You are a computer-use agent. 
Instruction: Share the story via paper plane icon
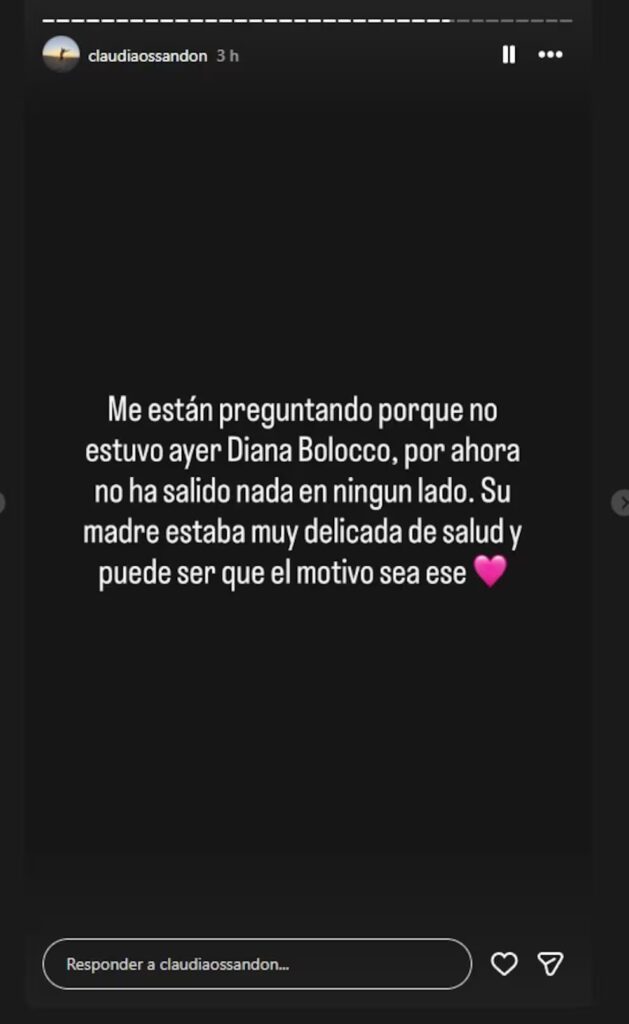(x=550, y=964)
